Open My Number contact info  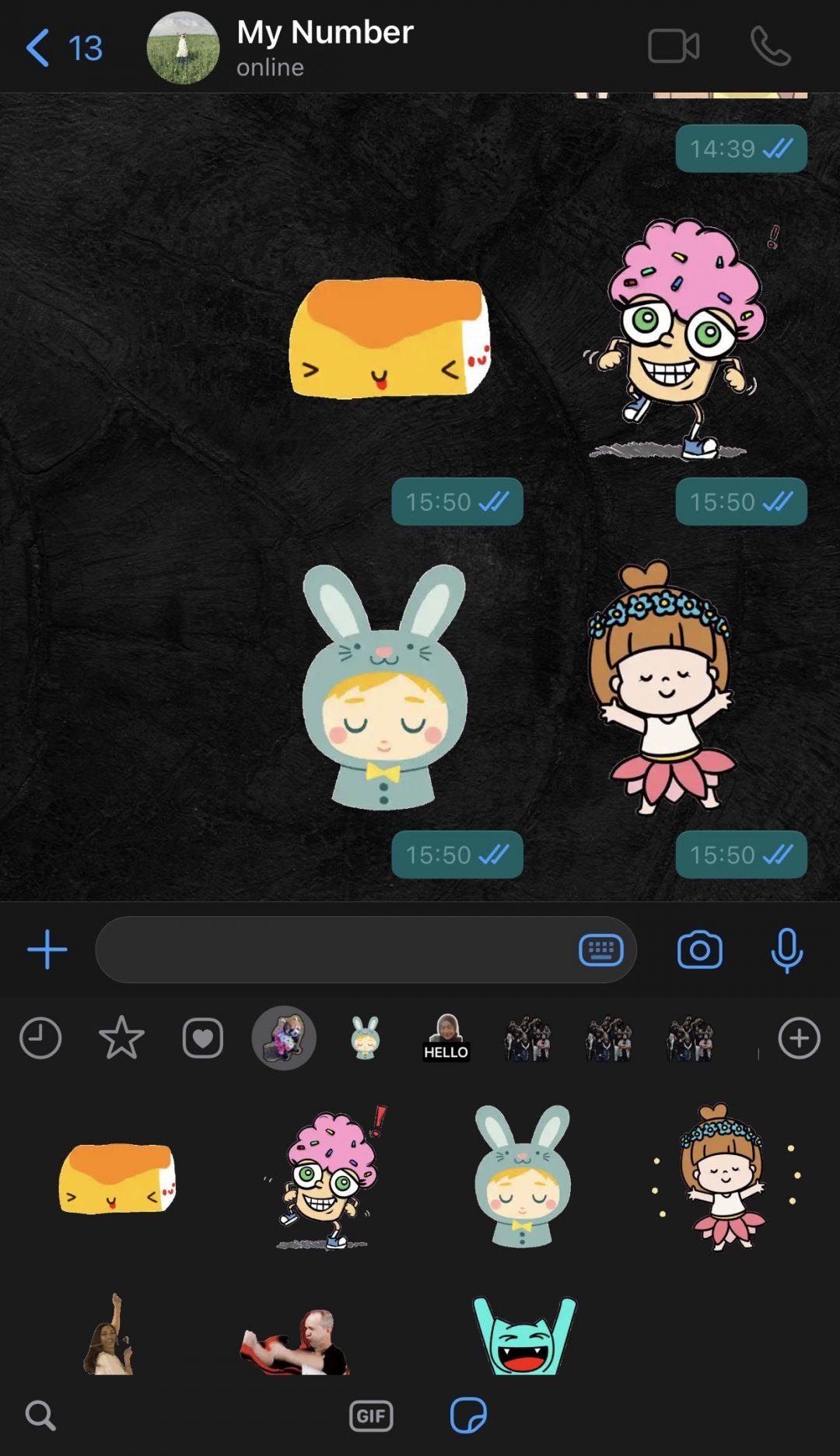324,47
